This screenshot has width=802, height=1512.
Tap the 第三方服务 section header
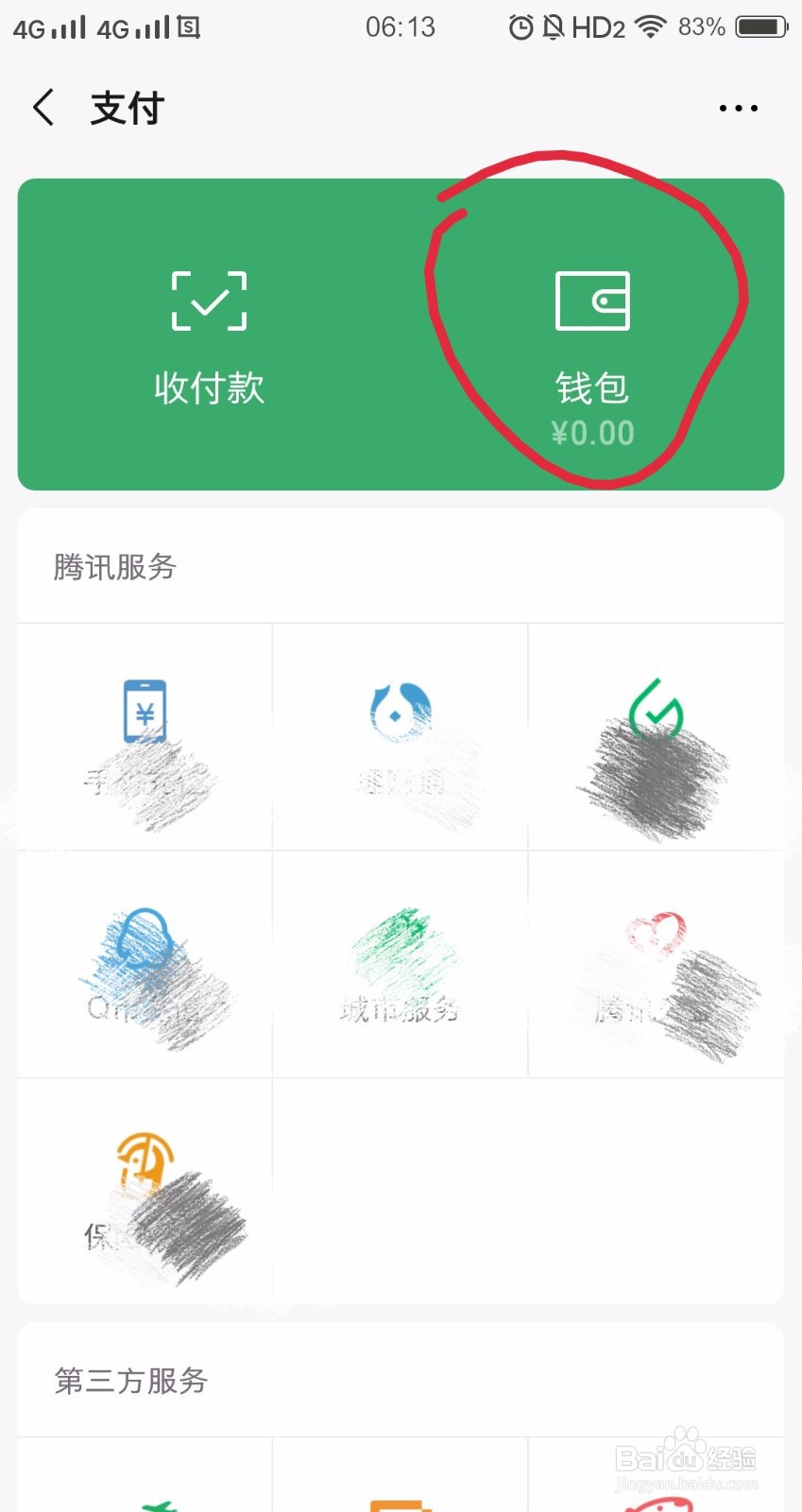[x=129, y=1381]
